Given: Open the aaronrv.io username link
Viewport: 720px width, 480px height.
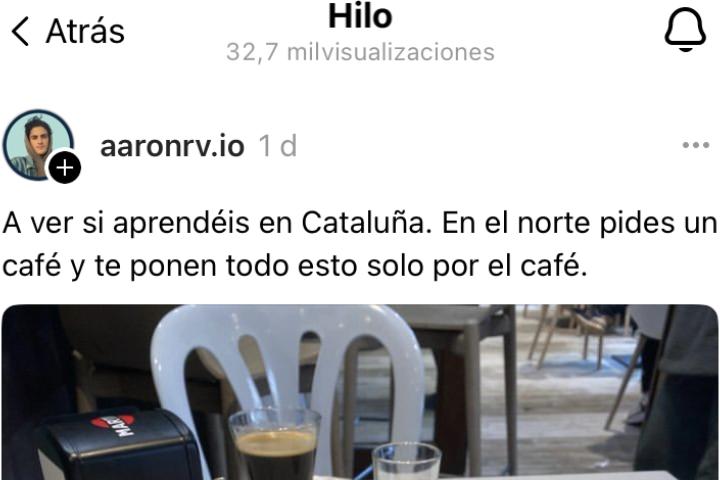Looking at the screenshot, I should 172,146.
